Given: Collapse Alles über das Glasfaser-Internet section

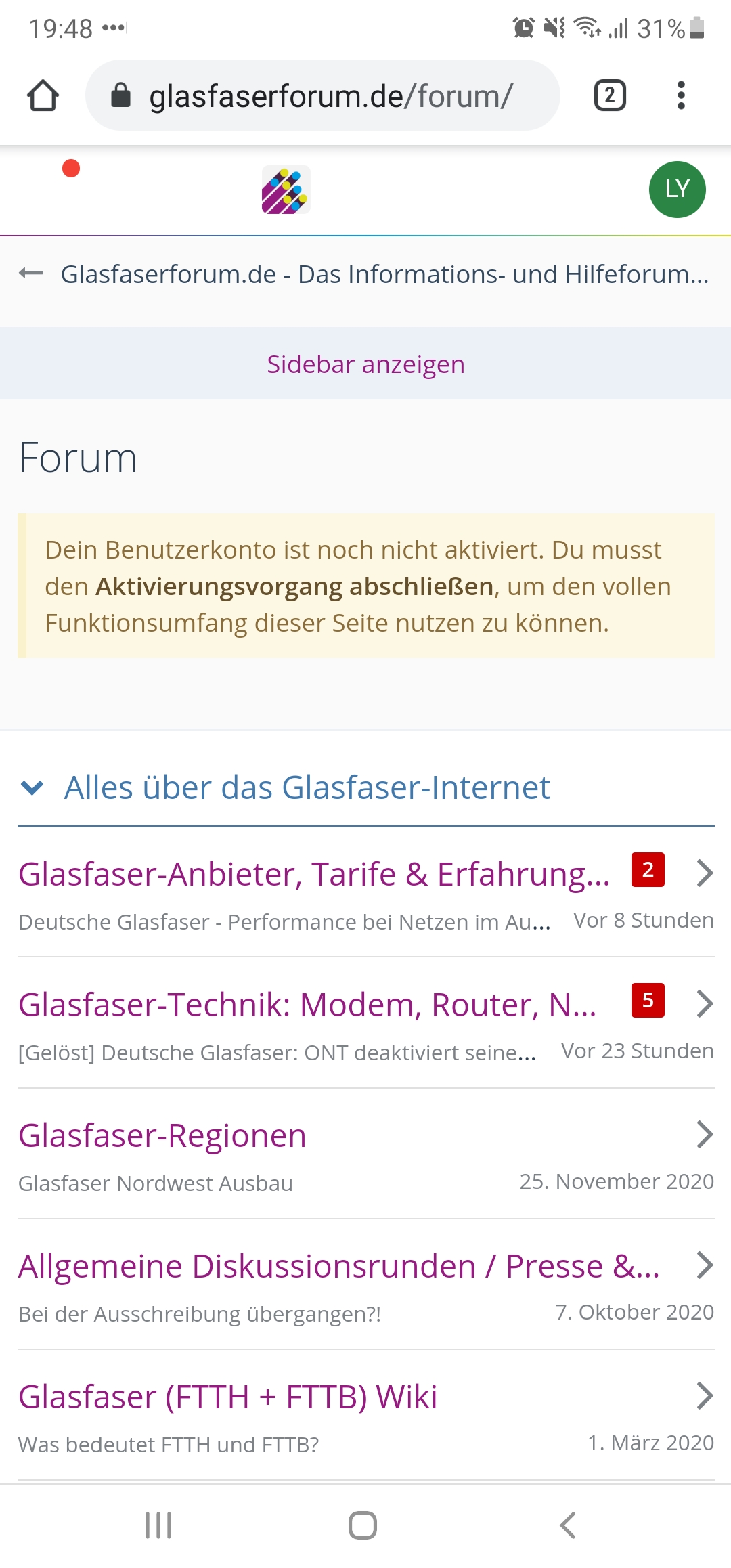Looking at the screenshot, I should coord(32,787).
